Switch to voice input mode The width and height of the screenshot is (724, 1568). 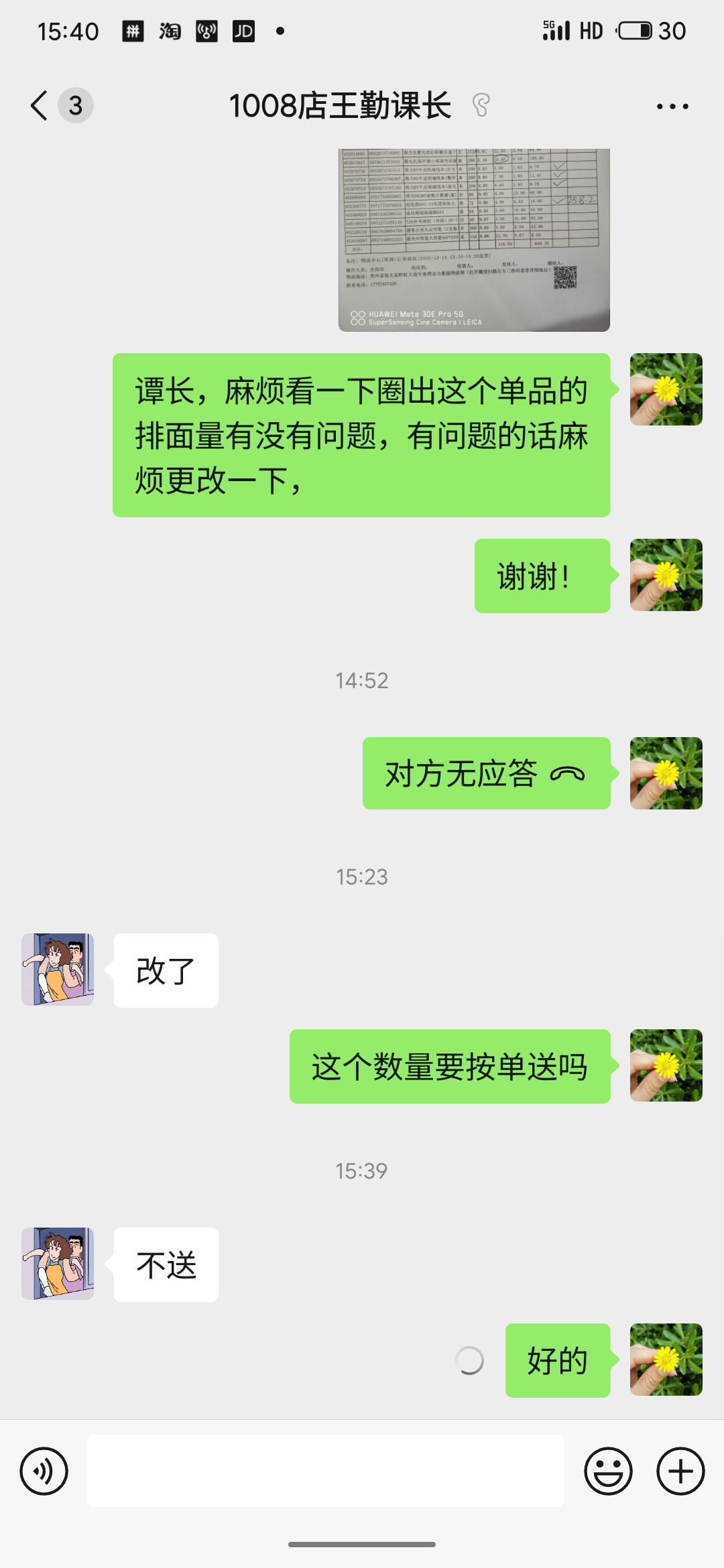pyautogui.click(x=44, y=1471)
